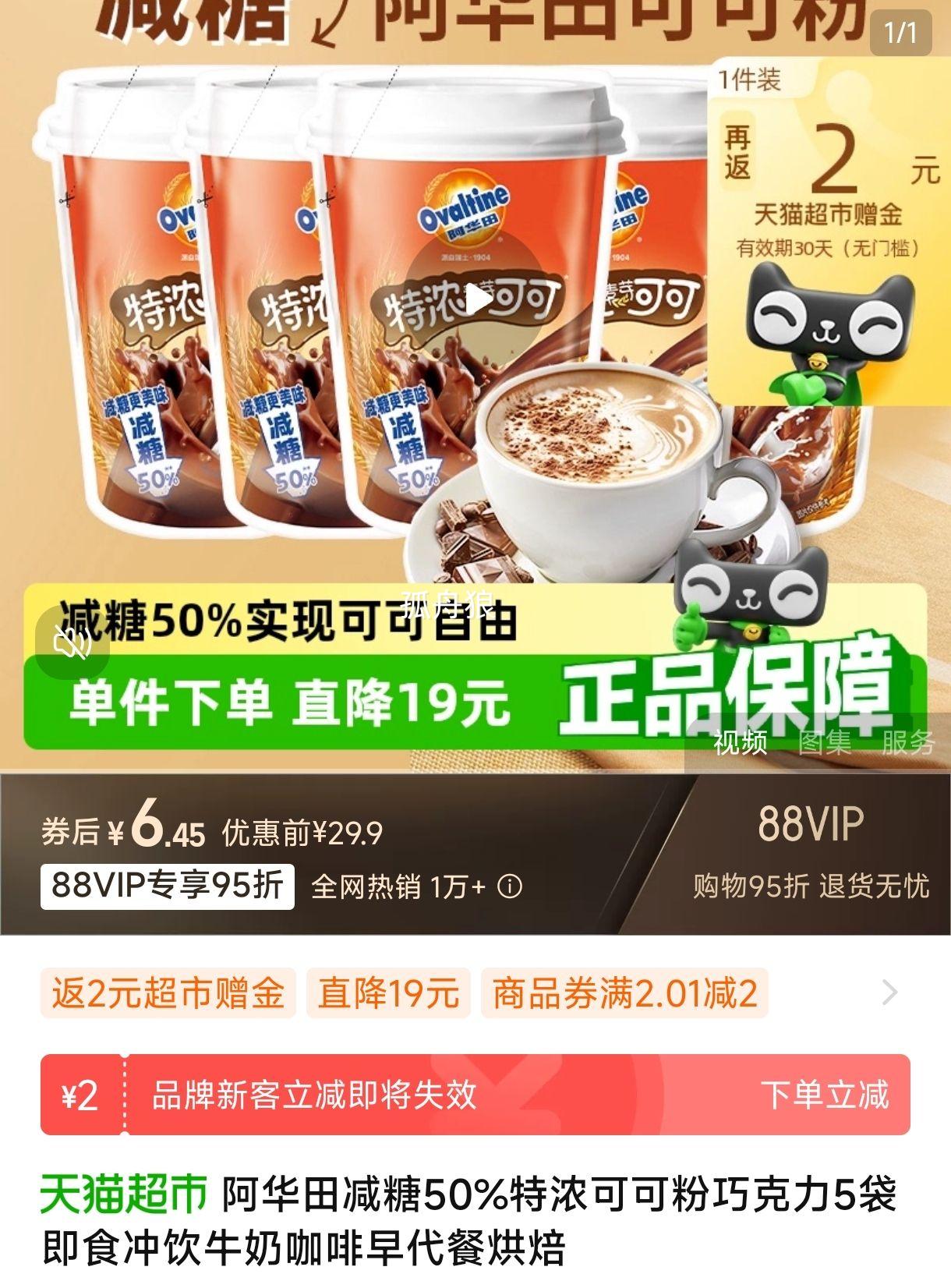The width and height of the screenshot is (951, 1288).
Task: Open the 再返2元 天猫超市赠金 card
Action: [x=828, y=179]
